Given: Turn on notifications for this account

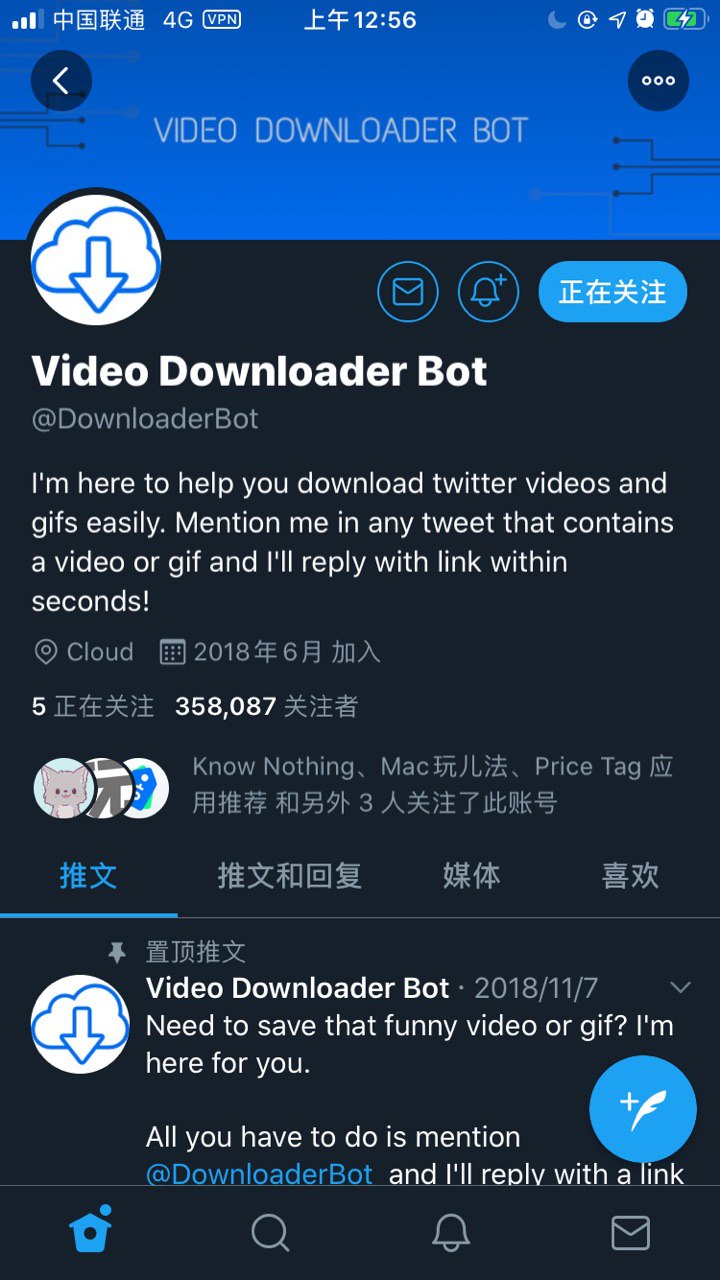Looking at the screenshot, I should coord(488,291).
